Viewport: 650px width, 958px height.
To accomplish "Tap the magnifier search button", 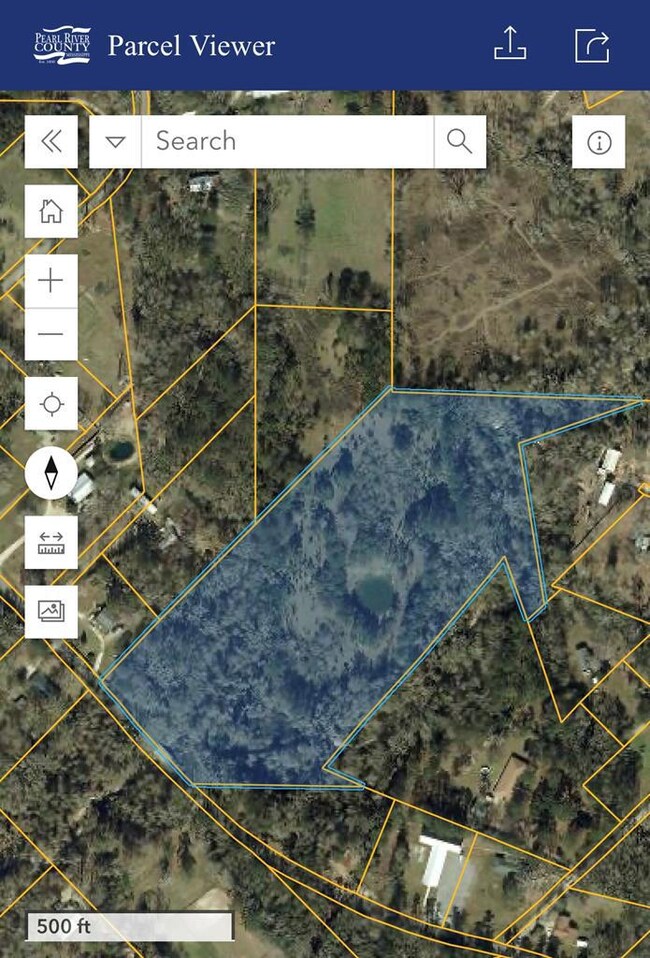I will pos(460,141).
